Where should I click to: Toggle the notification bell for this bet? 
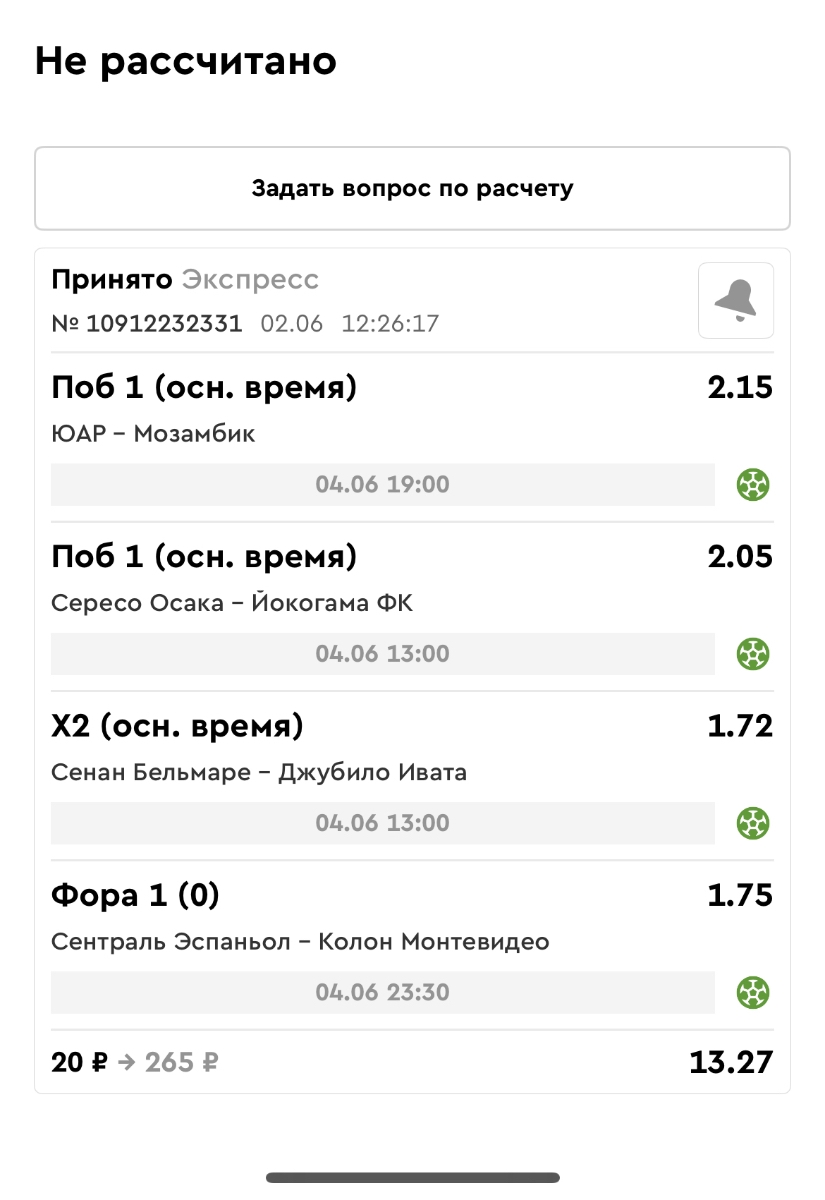pyautogui.click(x=735, y=300)
